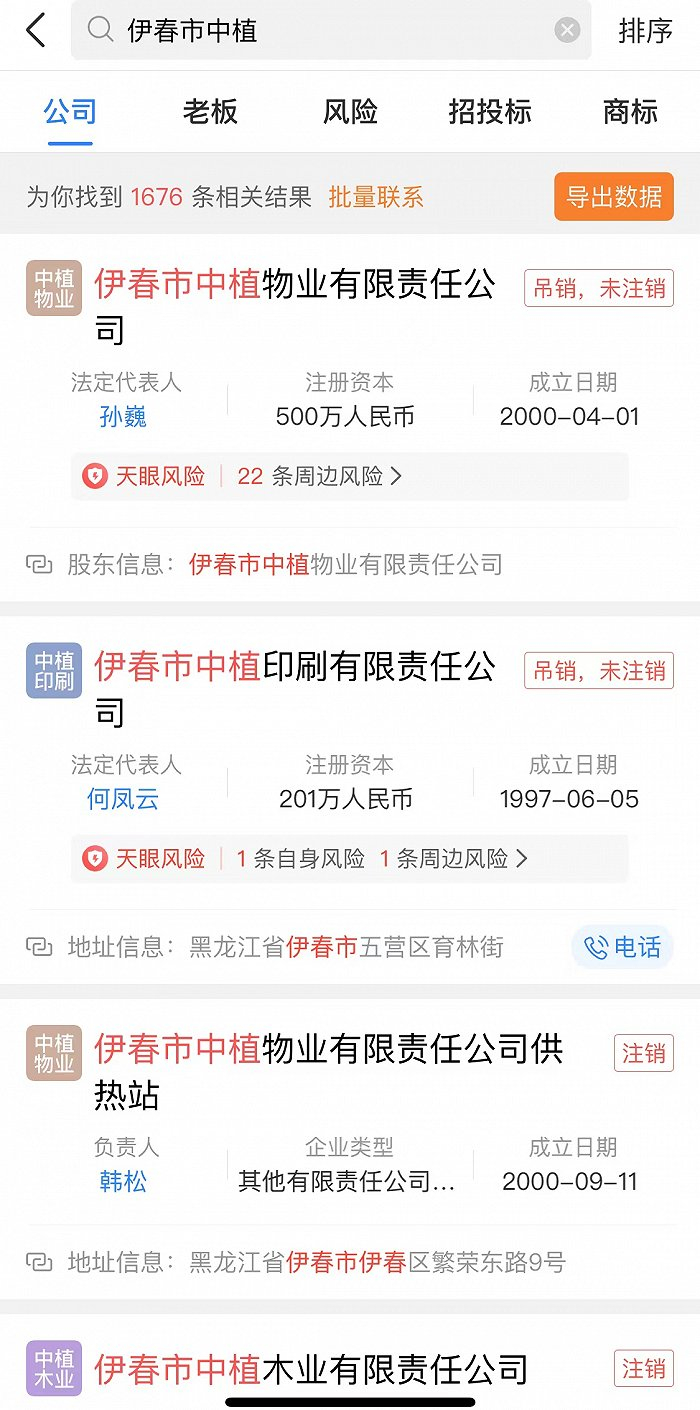Switch to the 风险 tab
This screenshot has height=1410, width=700.
click(350, 112)
